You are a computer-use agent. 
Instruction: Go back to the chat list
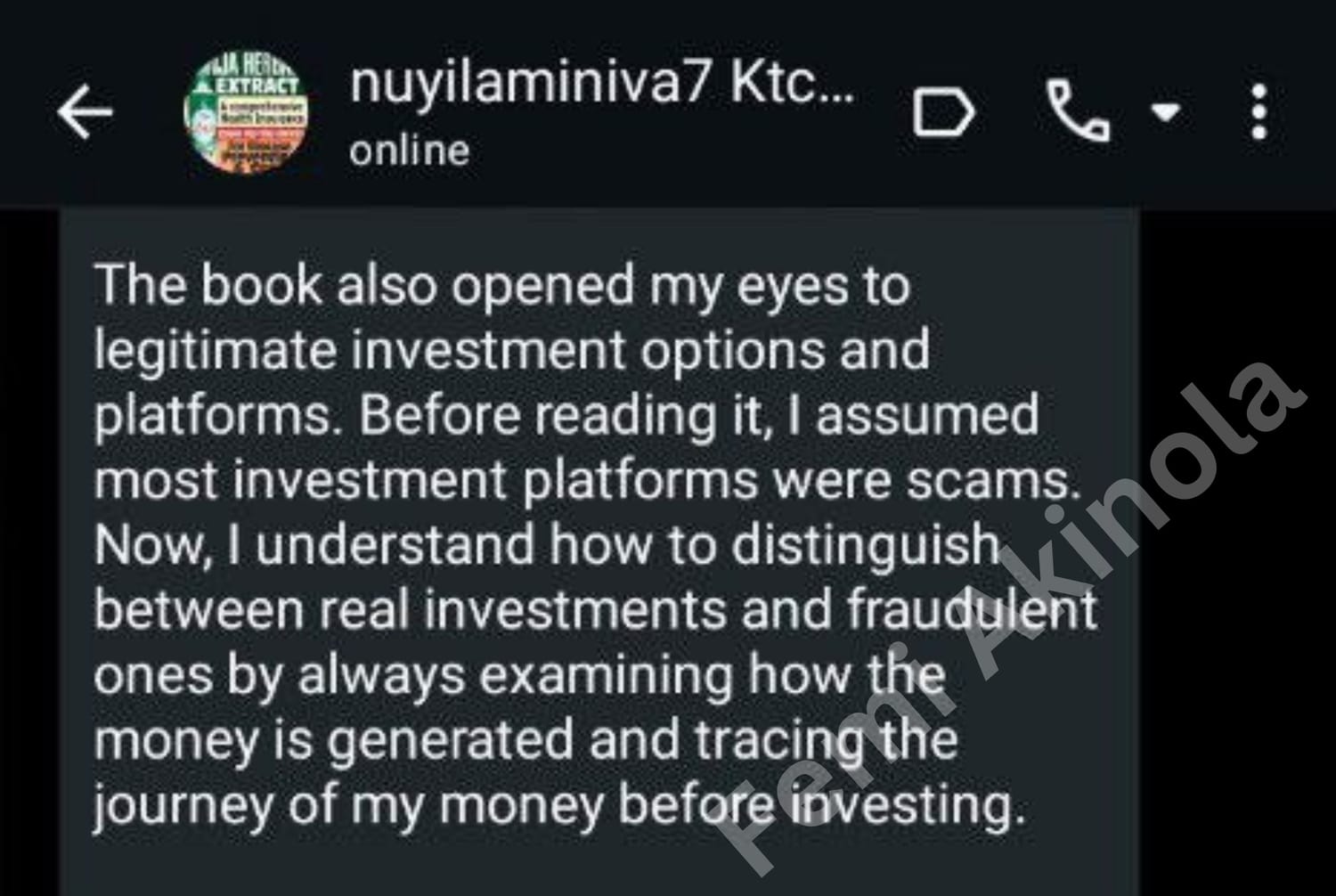tap(85, 112)
